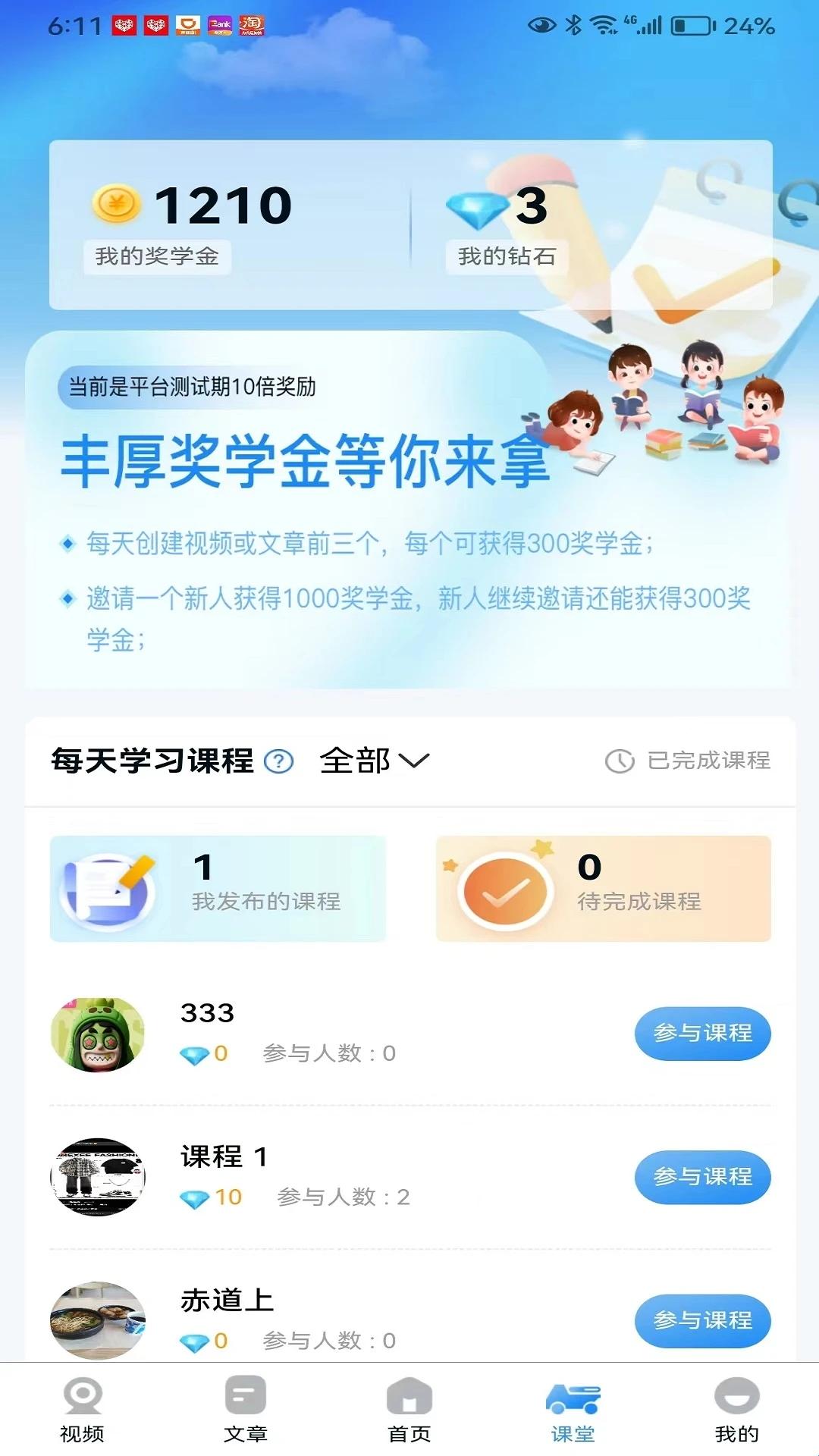The width and height of the screenshot is (819, 1456).
Task: Join the course 赤道上
Action: coord(702,1320)
